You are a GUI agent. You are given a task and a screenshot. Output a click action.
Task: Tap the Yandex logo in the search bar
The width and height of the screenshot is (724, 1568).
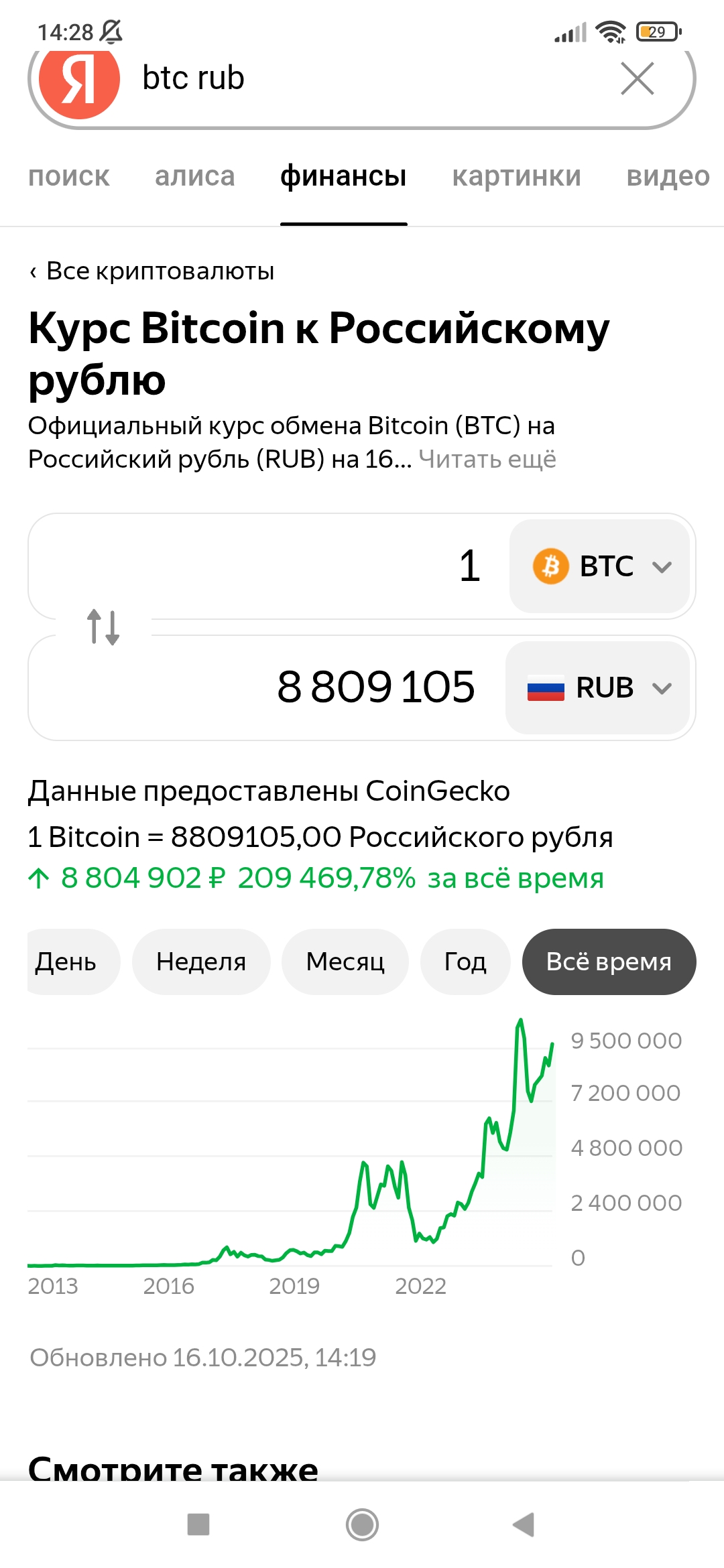pyautogui.click(x=79, y=79)
